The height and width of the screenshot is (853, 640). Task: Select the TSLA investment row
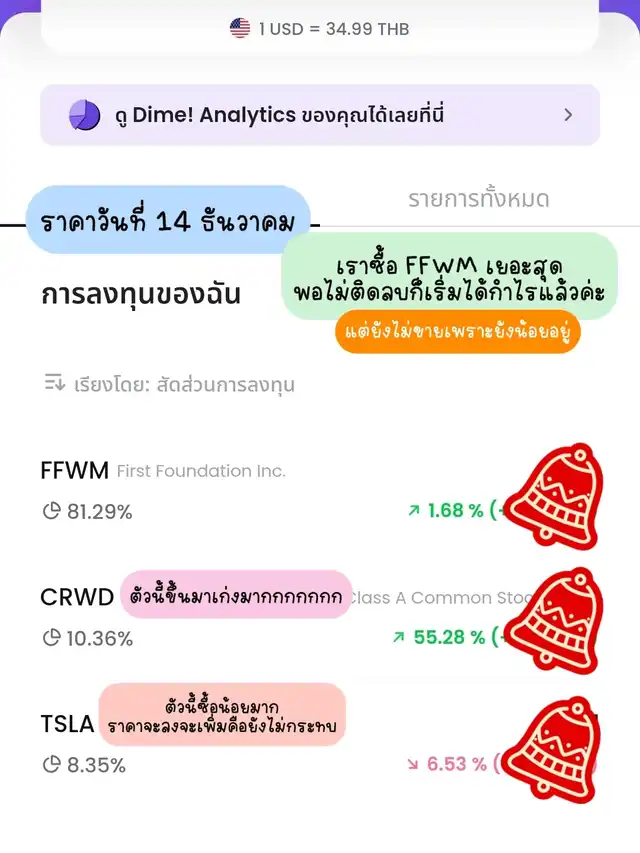click(66, 743)
